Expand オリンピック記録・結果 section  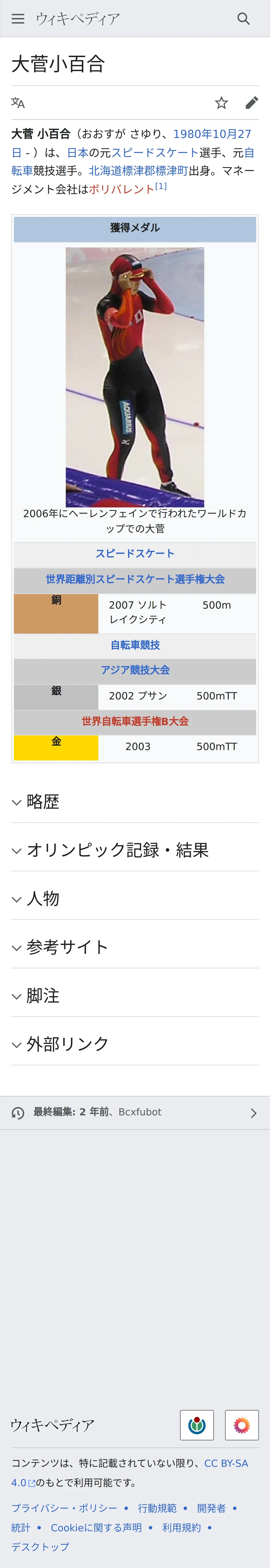coord(117,850)
